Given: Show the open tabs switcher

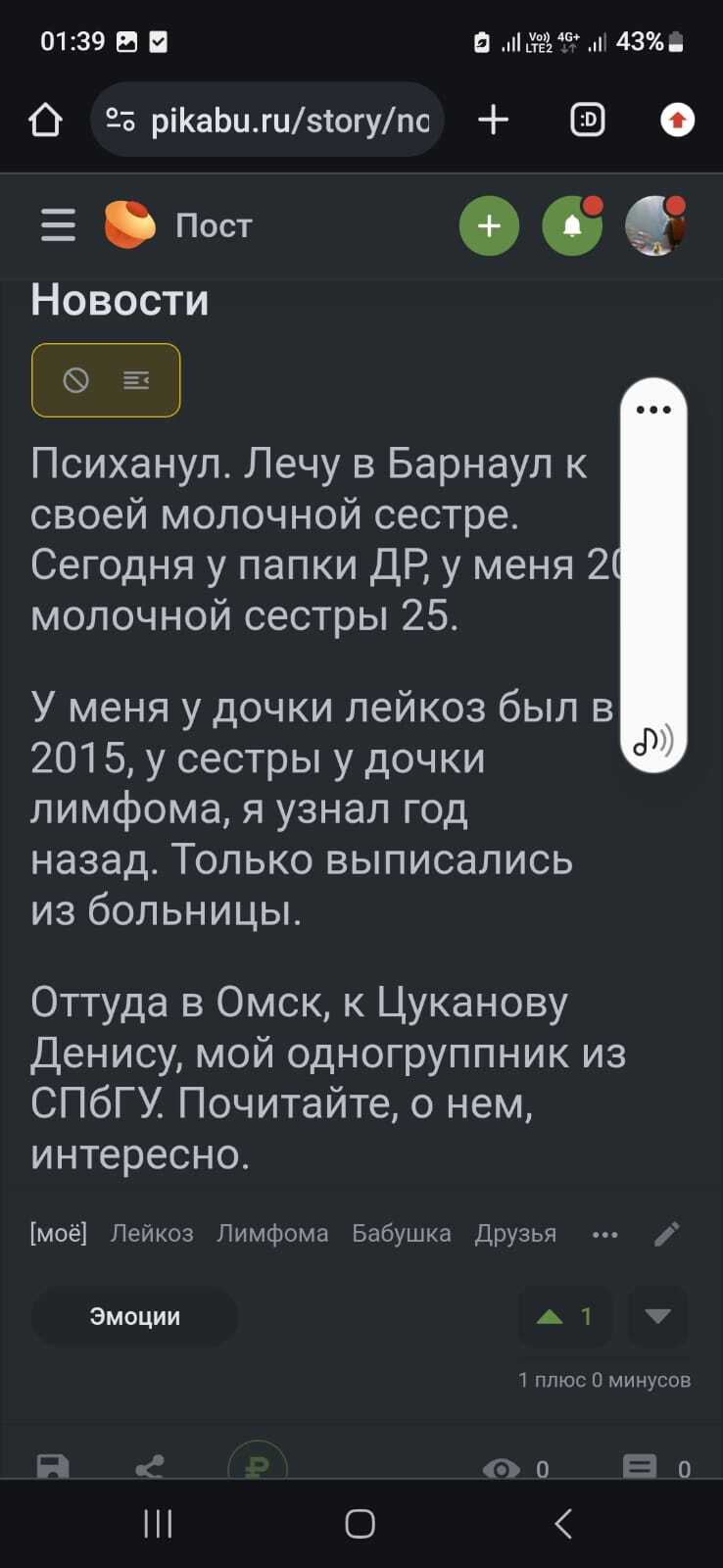Looking at the screenshot, I should (x=587, y=121).
